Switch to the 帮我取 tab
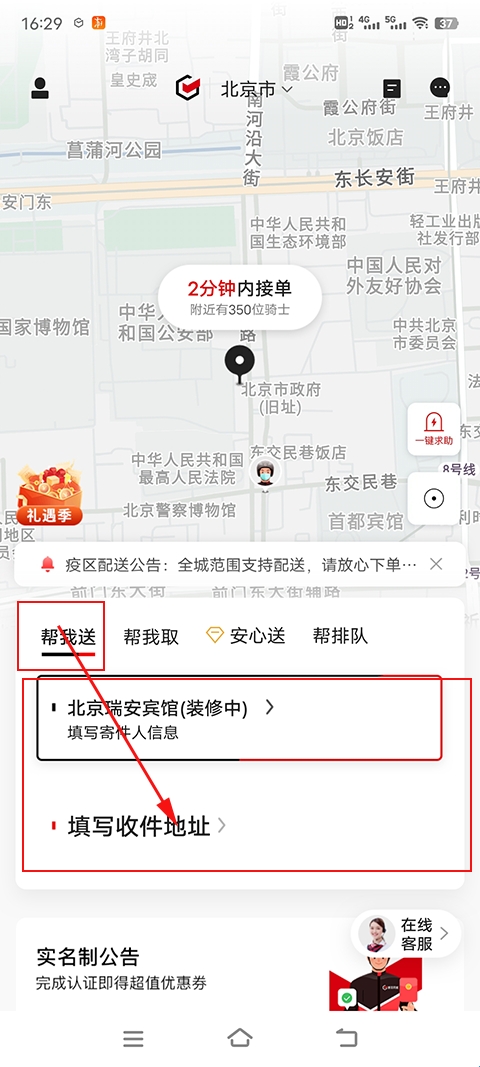The height and width of the screenshot is (1067, 480). coord(151,636)
